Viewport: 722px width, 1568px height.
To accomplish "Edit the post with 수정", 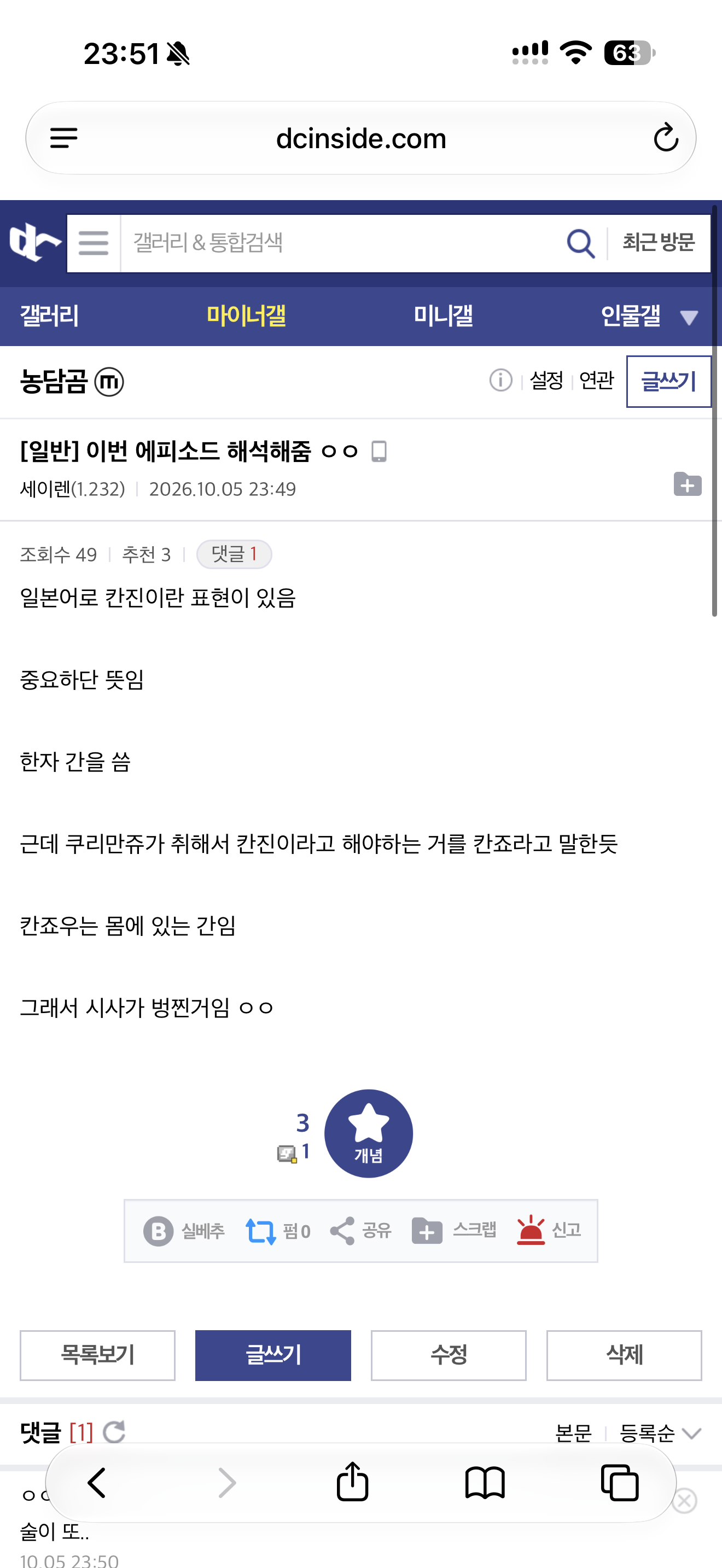I will pos(449,1355).
